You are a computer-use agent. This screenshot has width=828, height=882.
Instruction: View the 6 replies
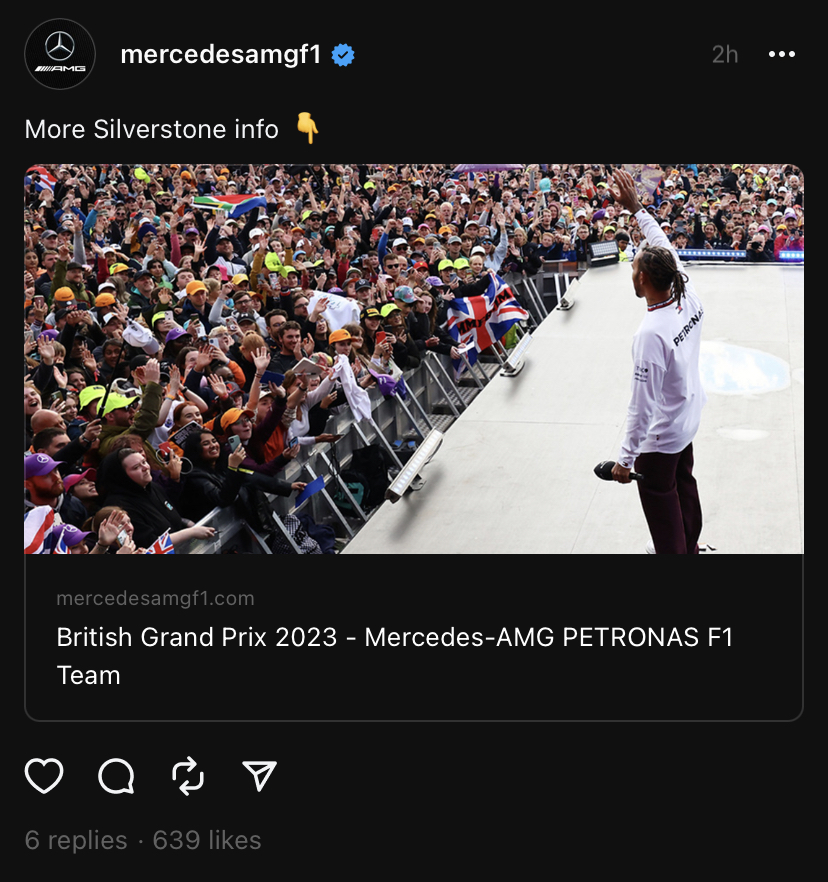pos(76,840)
